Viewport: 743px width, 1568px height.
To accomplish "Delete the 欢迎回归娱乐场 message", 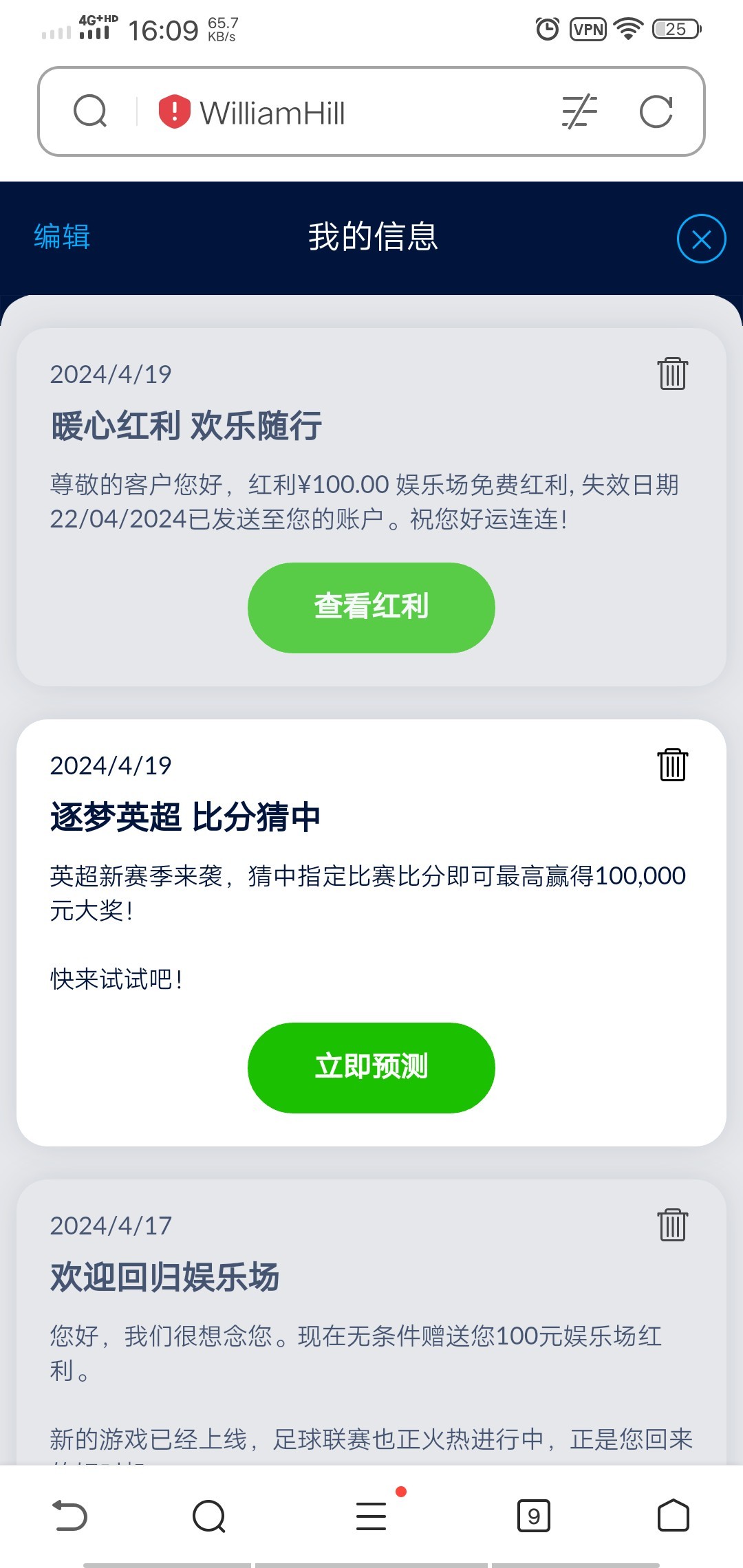I will (x=672, y=1226).
